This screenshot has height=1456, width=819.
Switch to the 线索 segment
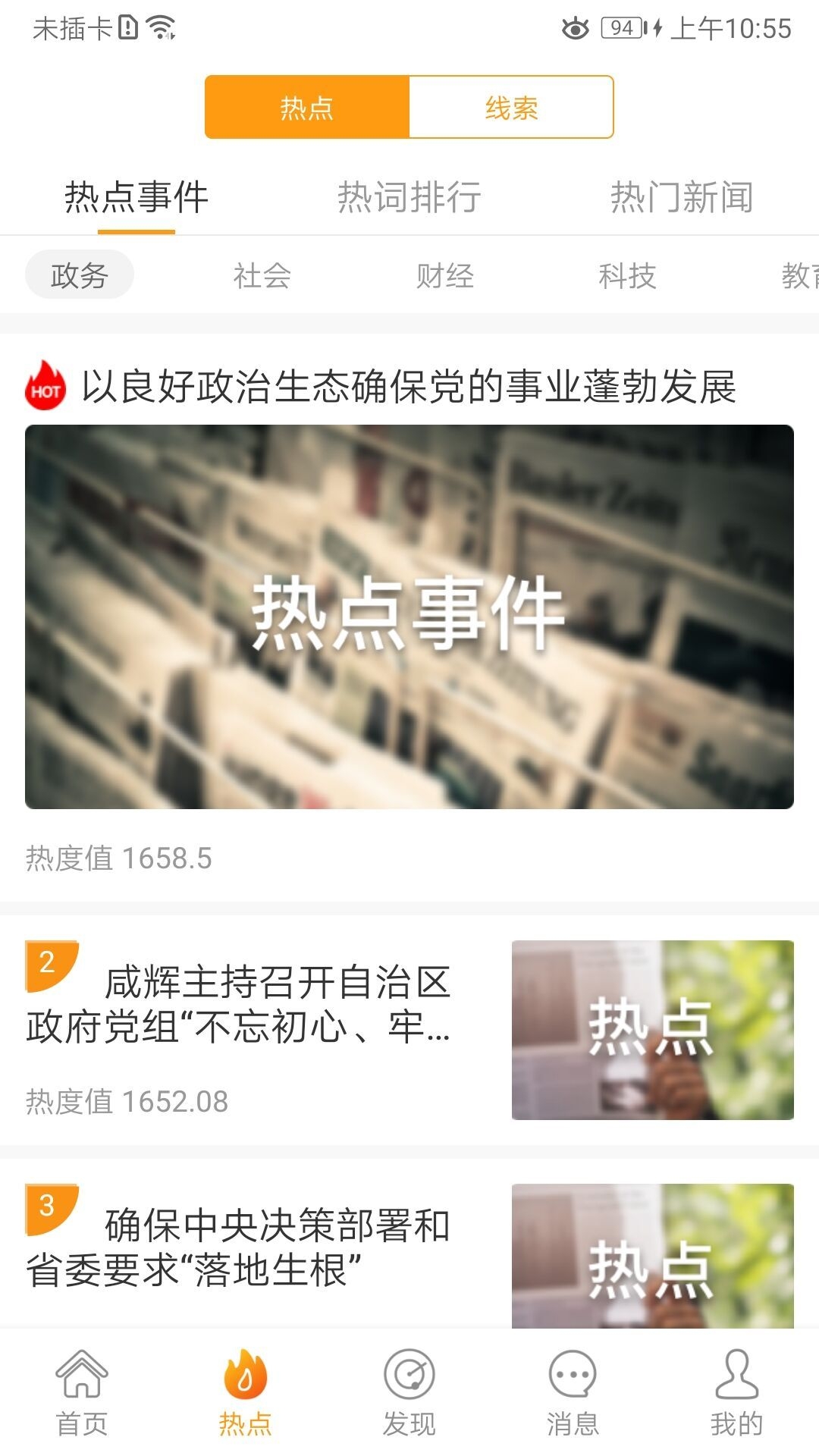coord(511,108)
